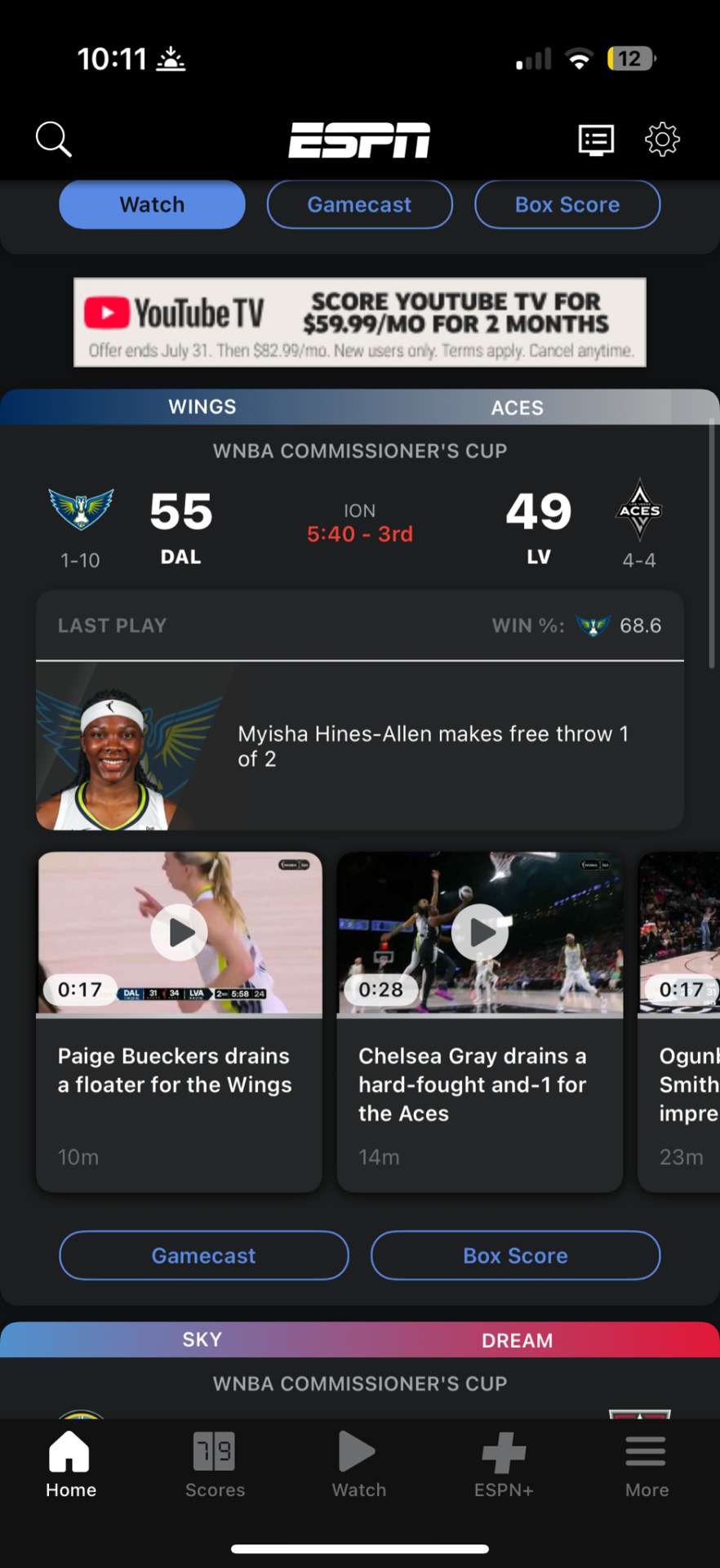Image resolution: width=720 pixels, height=1568 pixels.
Task: Open the ESPN+ tab
Action: click(x=504, y=1464)
